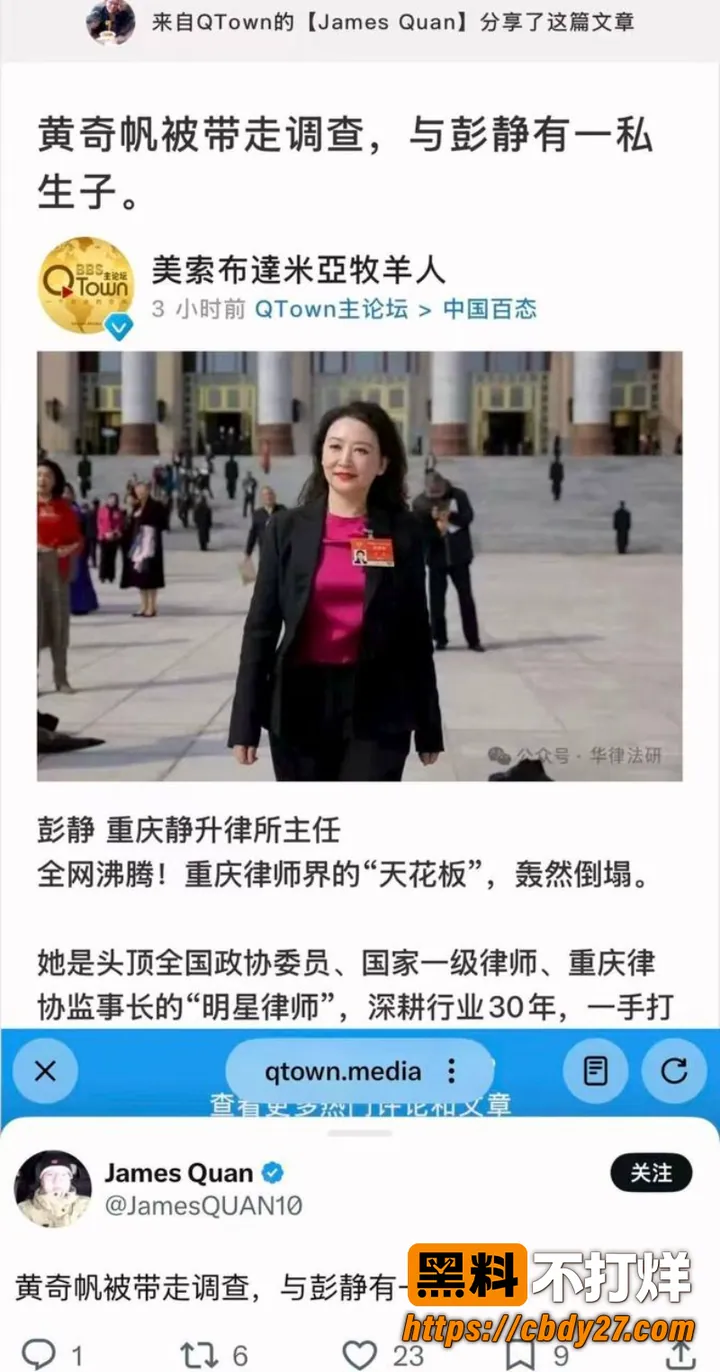Reply to James Quan's post
Viewport: 720px width, 1372px height.
(x=40, y=1355)
